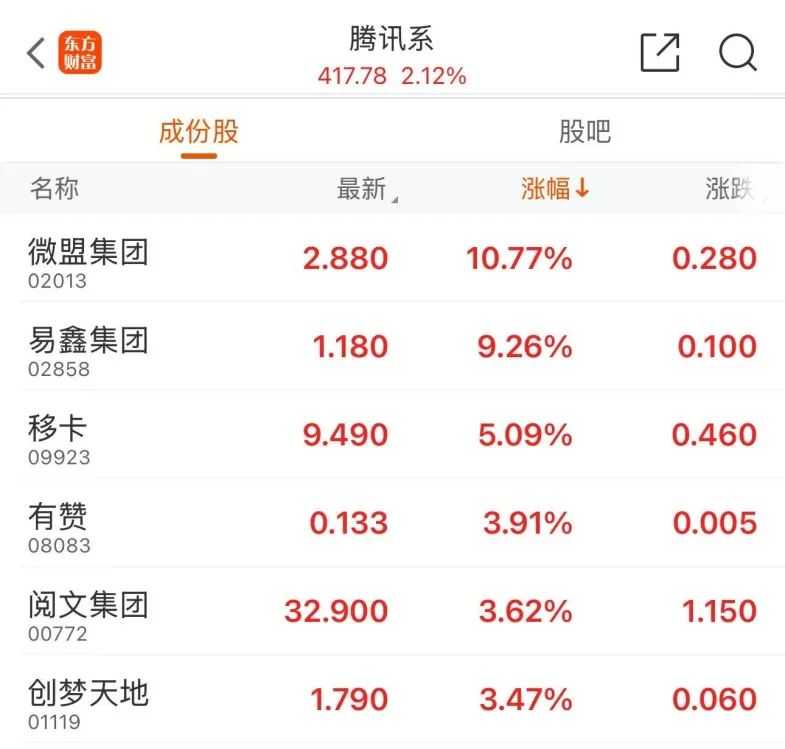Viewport: 785px width, 749px height.
Task: Go back using the arrow icon
Action: 36,53
